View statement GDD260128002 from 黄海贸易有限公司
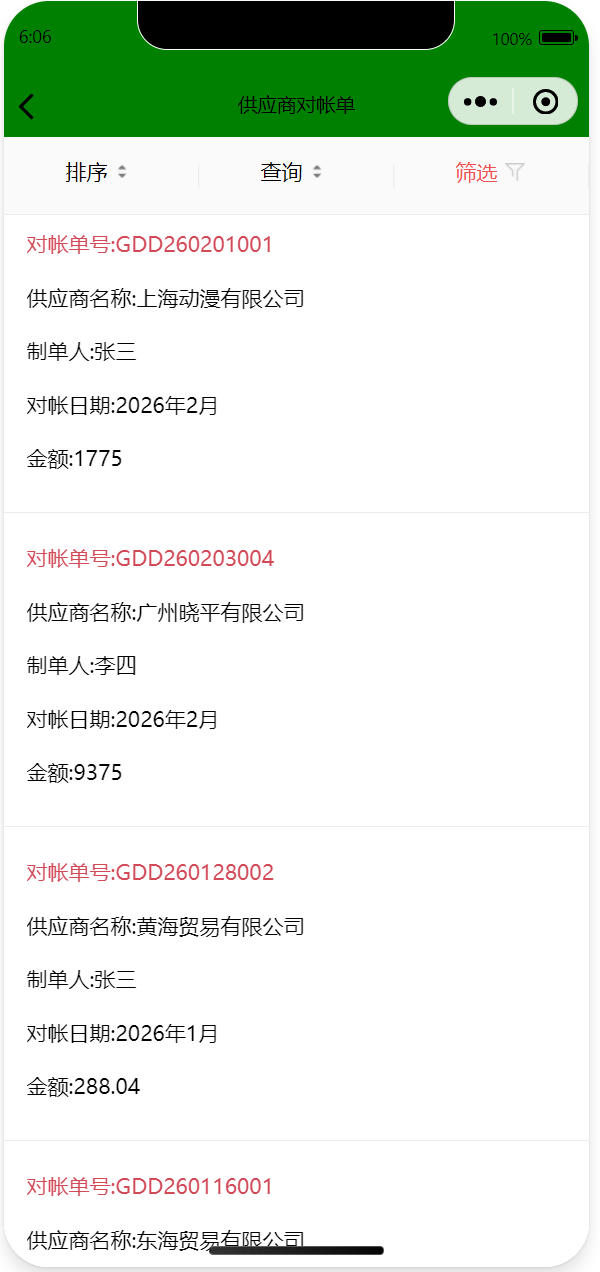This screenshot has width=600, height=1272. coord(296,980)
